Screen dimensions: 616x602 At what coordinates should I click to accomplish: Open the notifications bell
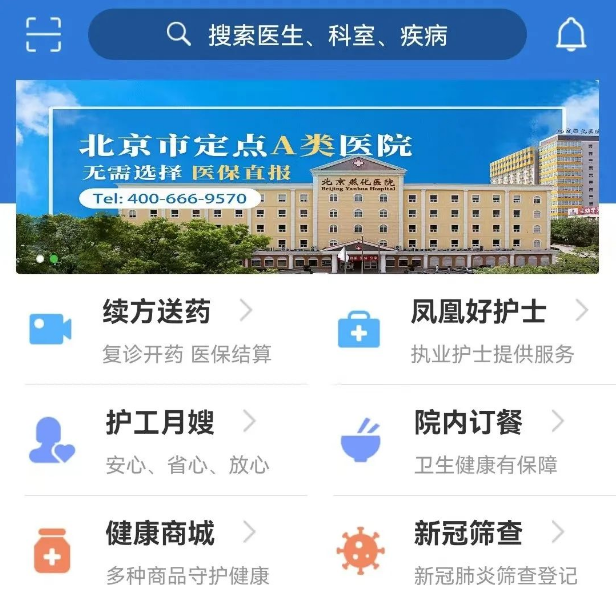point(571,35)
